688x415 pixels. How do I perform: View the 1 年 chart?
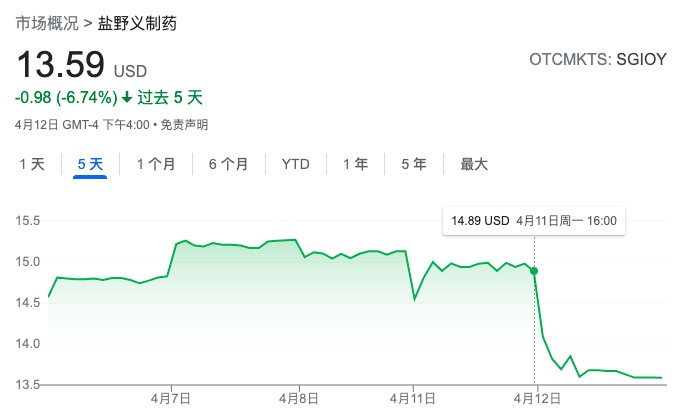[x=355, y=164]
